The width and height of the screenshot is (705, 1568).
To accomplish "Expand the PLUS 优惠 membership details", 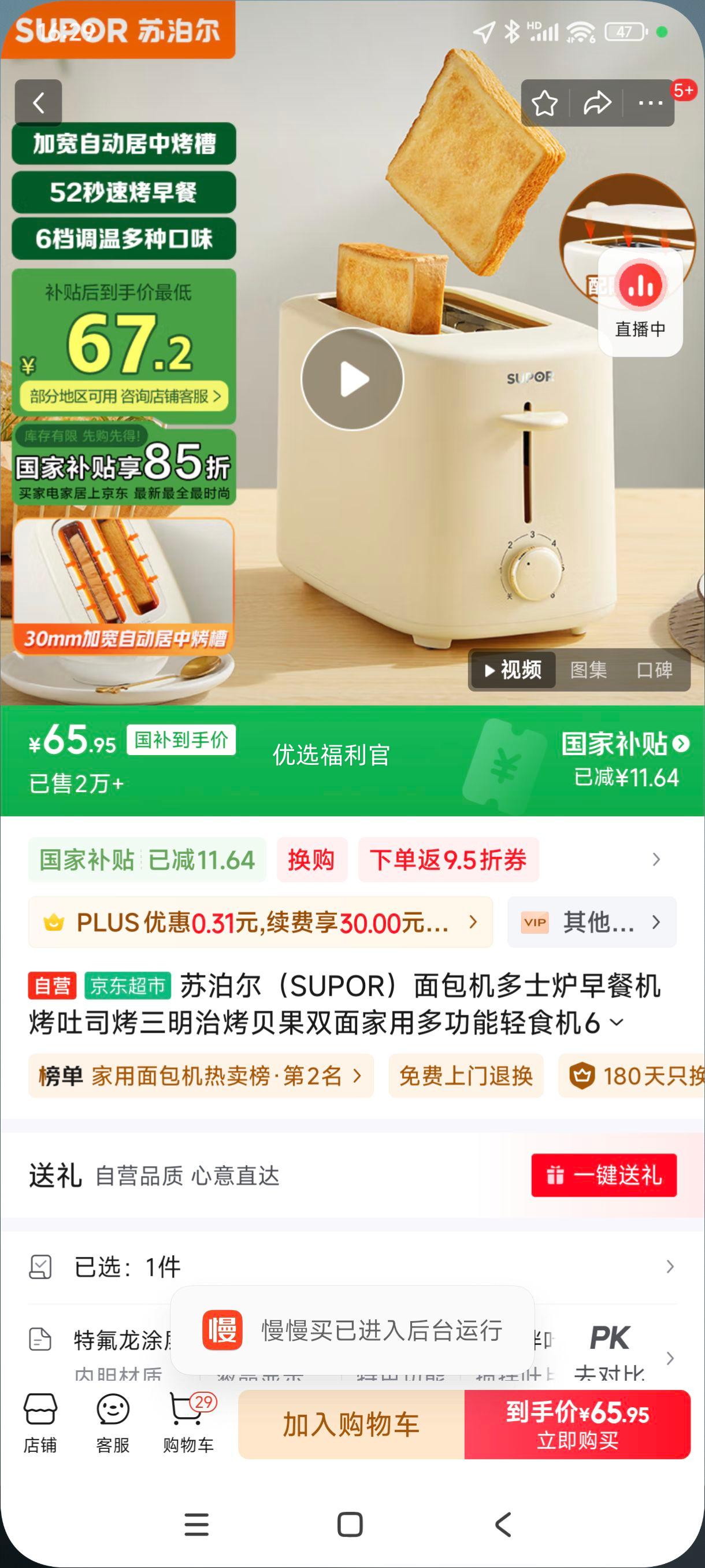I will click(262, 923).
